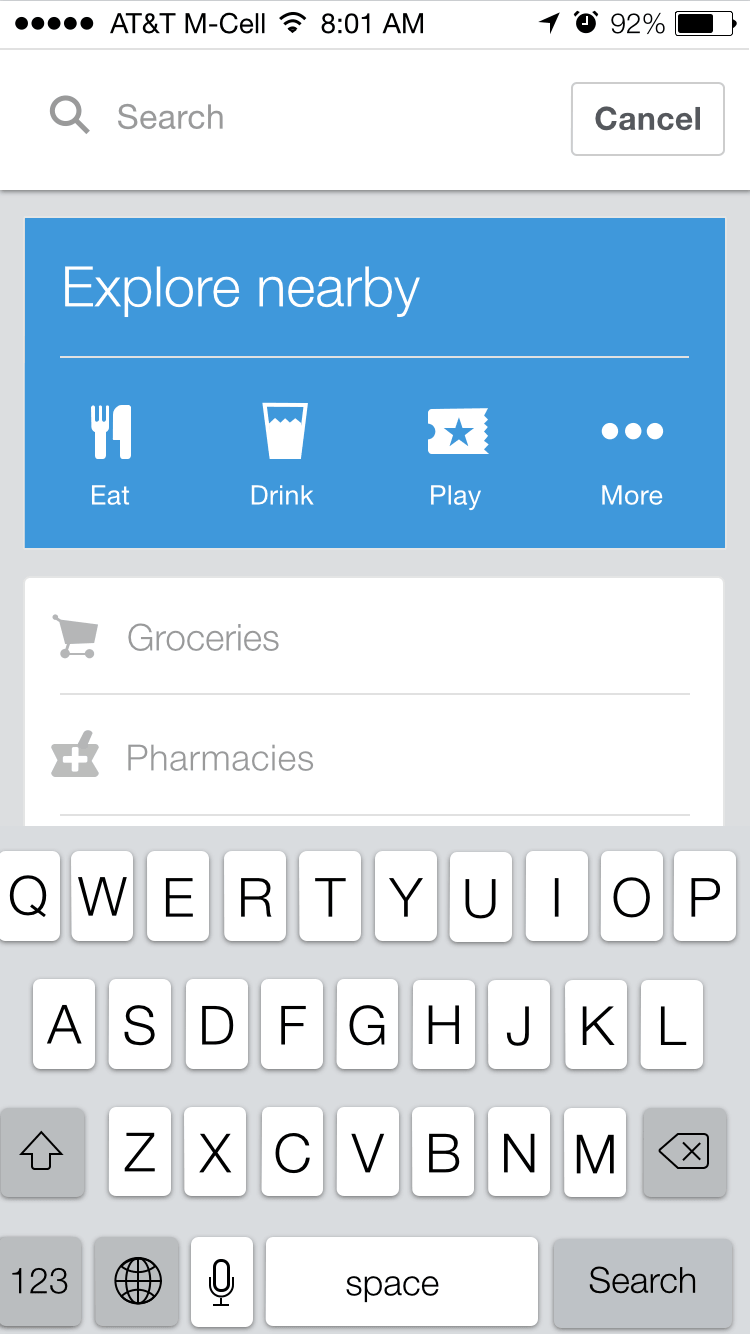This screenshot has width=750, height=1334.
Task: Switch keyboard language with globe key
Action: pos(138,1282)
